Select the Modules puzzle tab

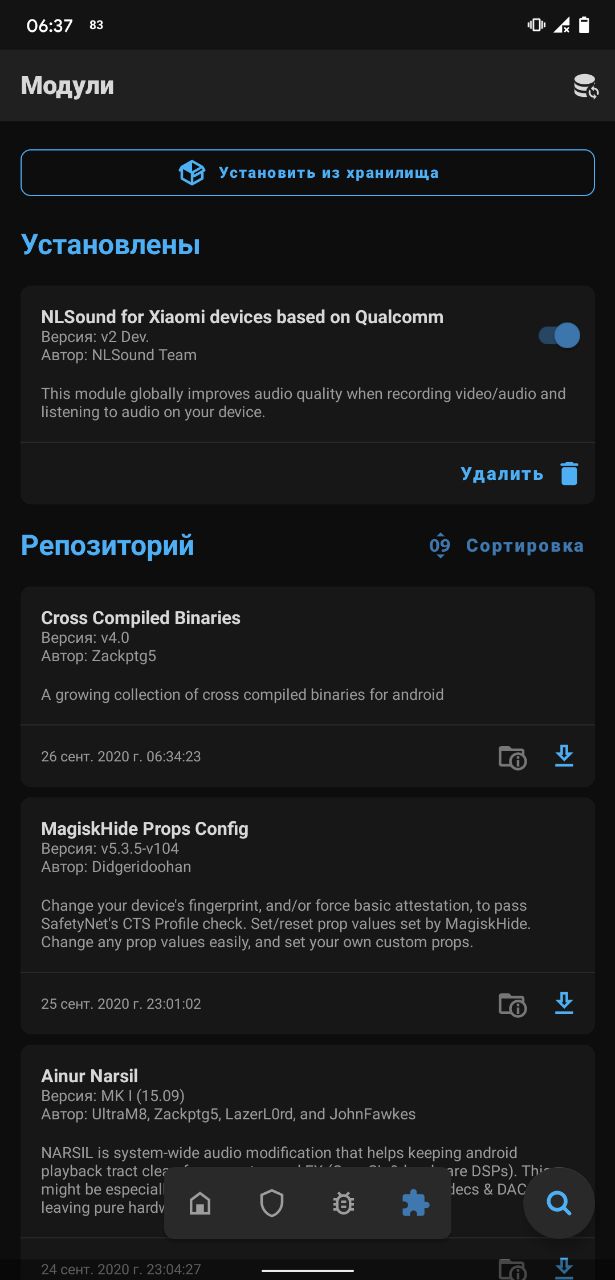click(x=415, y=1203)
